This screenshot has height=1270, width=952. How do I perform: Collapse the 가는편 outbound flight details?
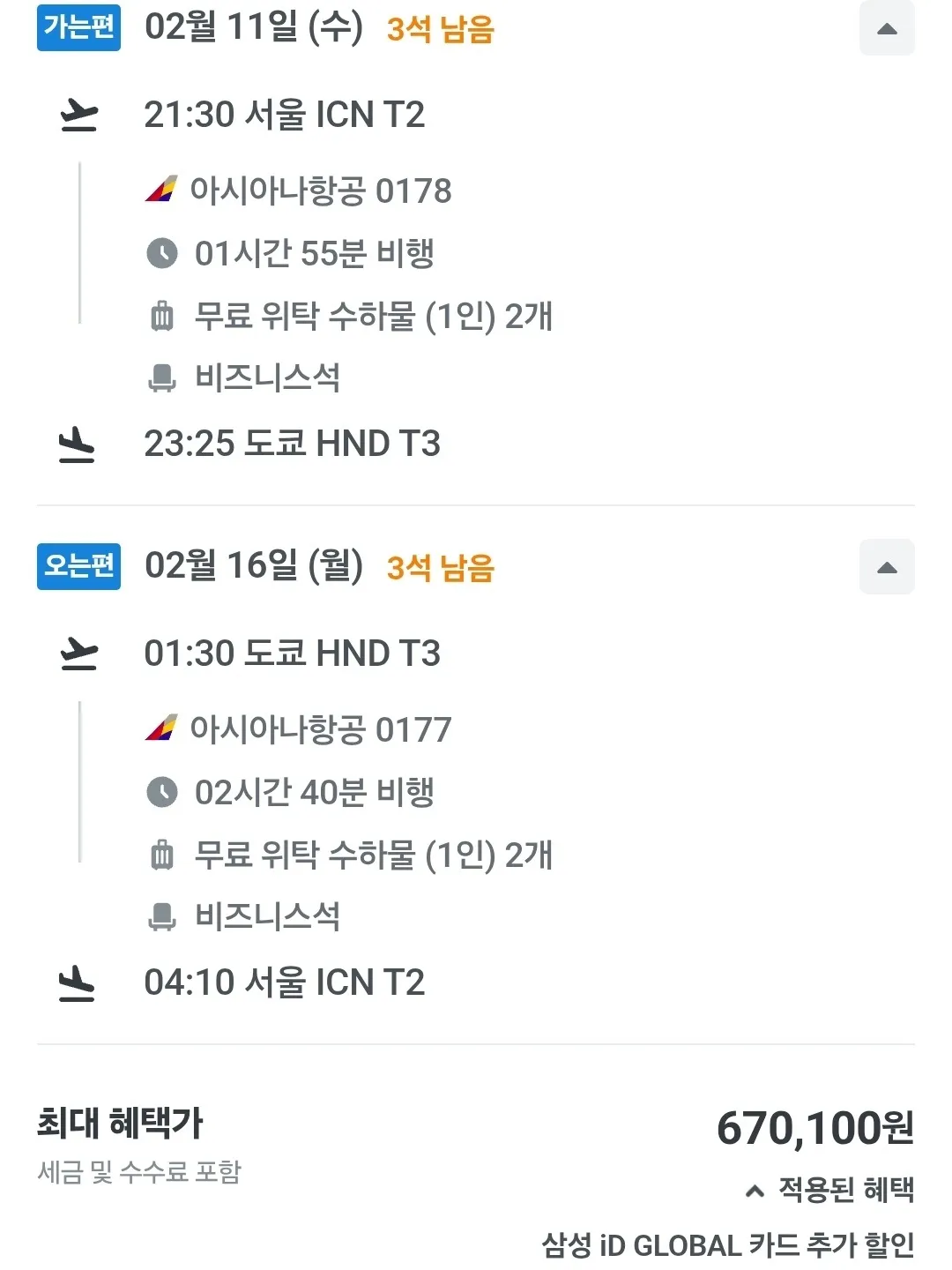[x=887, y=29]
